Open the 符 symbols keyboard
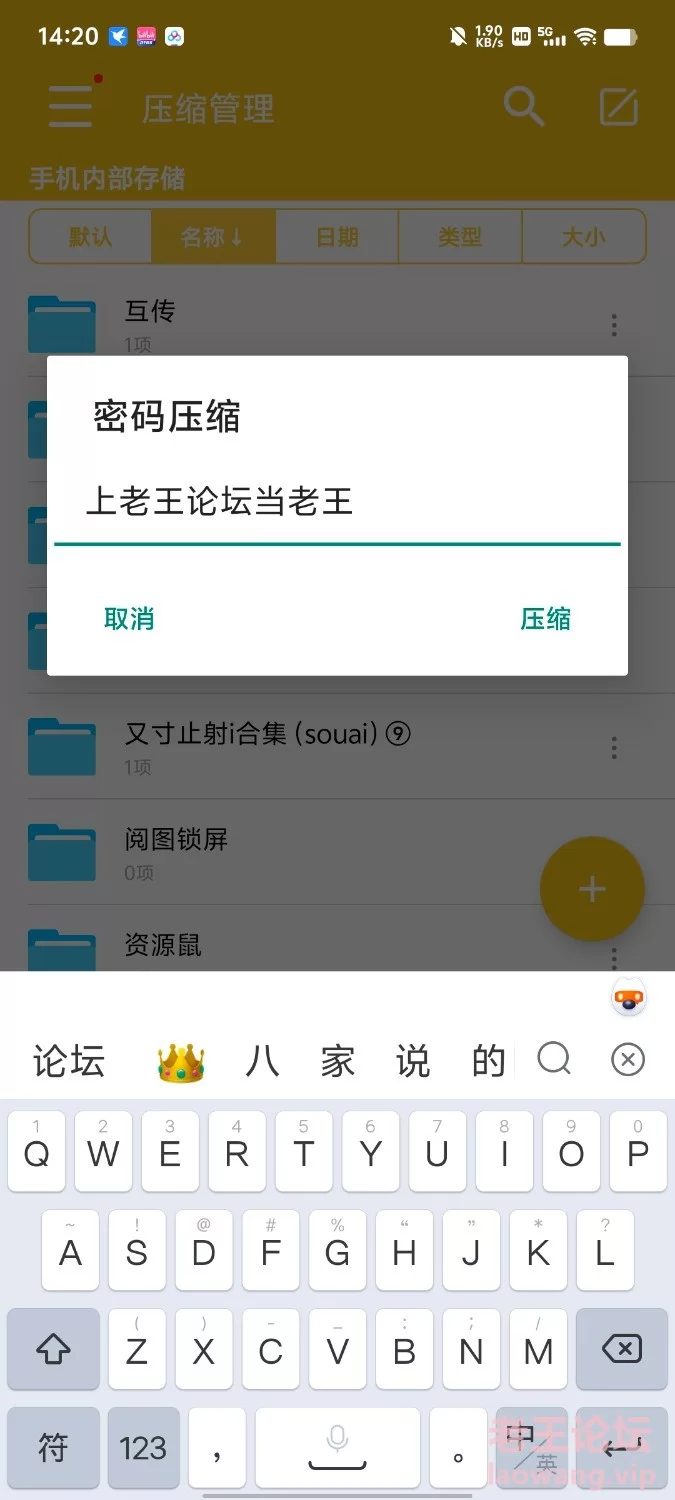Screen dimensions: 675x1500 (x=53, y=1447)
